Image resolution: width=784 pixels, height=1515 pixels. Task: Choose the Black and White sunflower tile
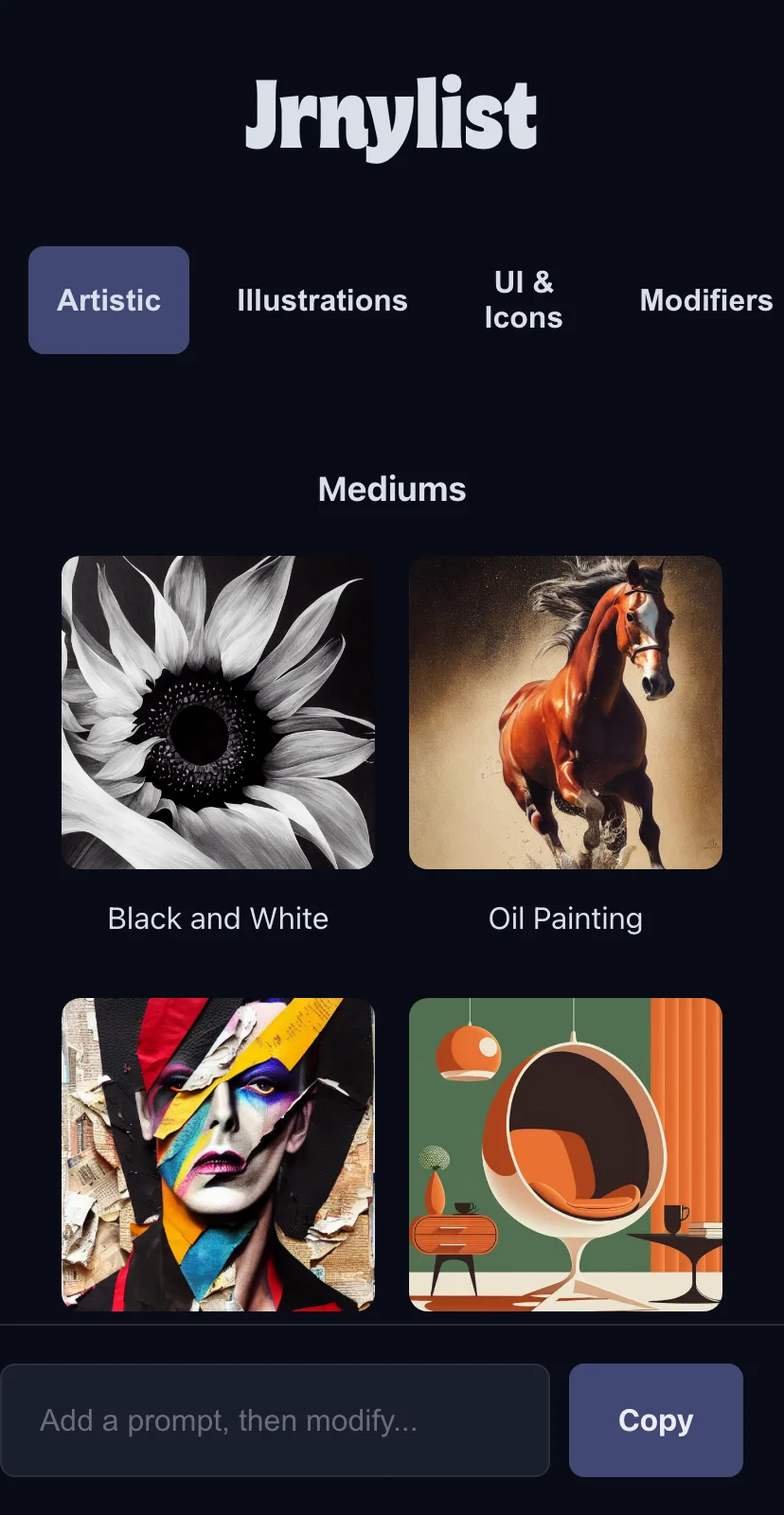click(x=218, y=712)
